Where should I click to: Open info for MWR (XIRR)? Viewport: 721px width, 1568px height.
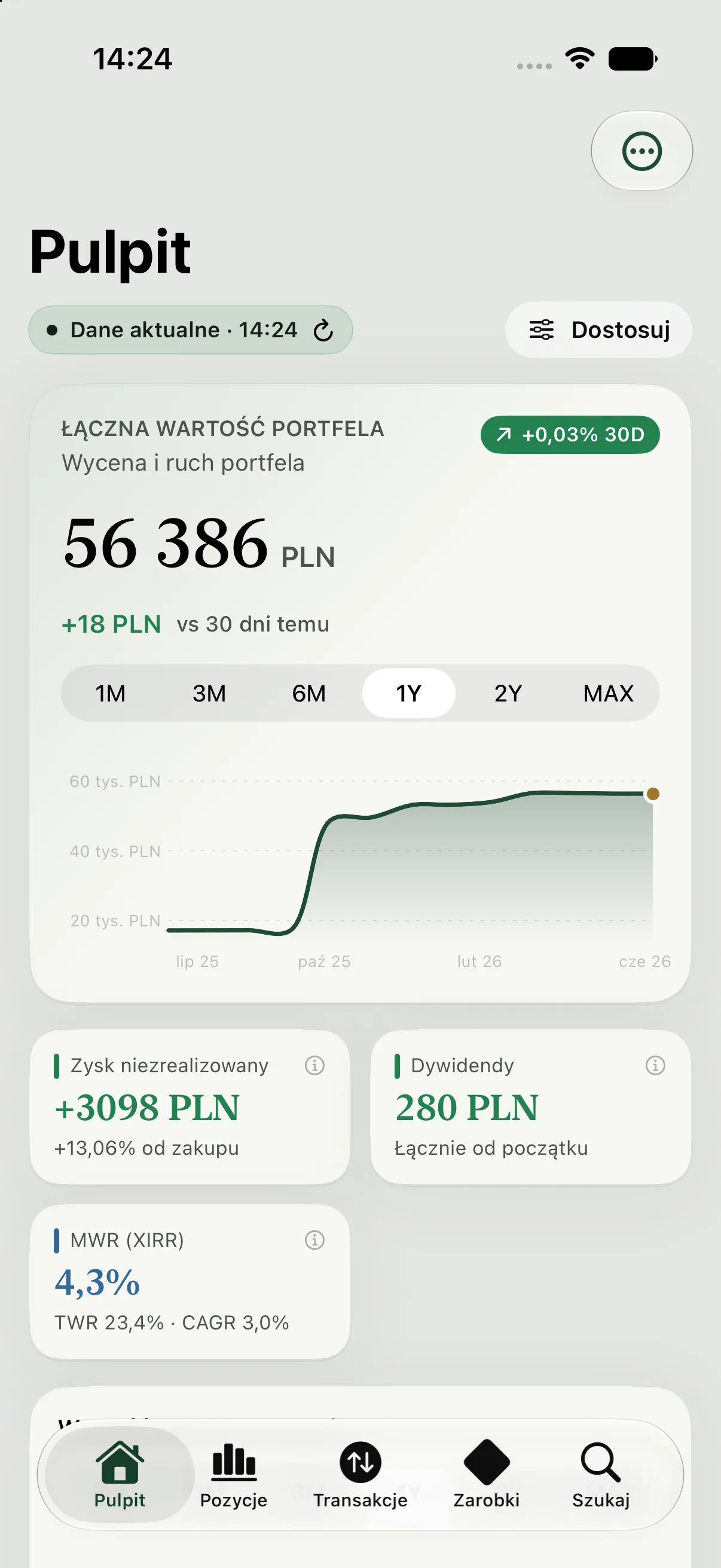(x=314, y=1240)
